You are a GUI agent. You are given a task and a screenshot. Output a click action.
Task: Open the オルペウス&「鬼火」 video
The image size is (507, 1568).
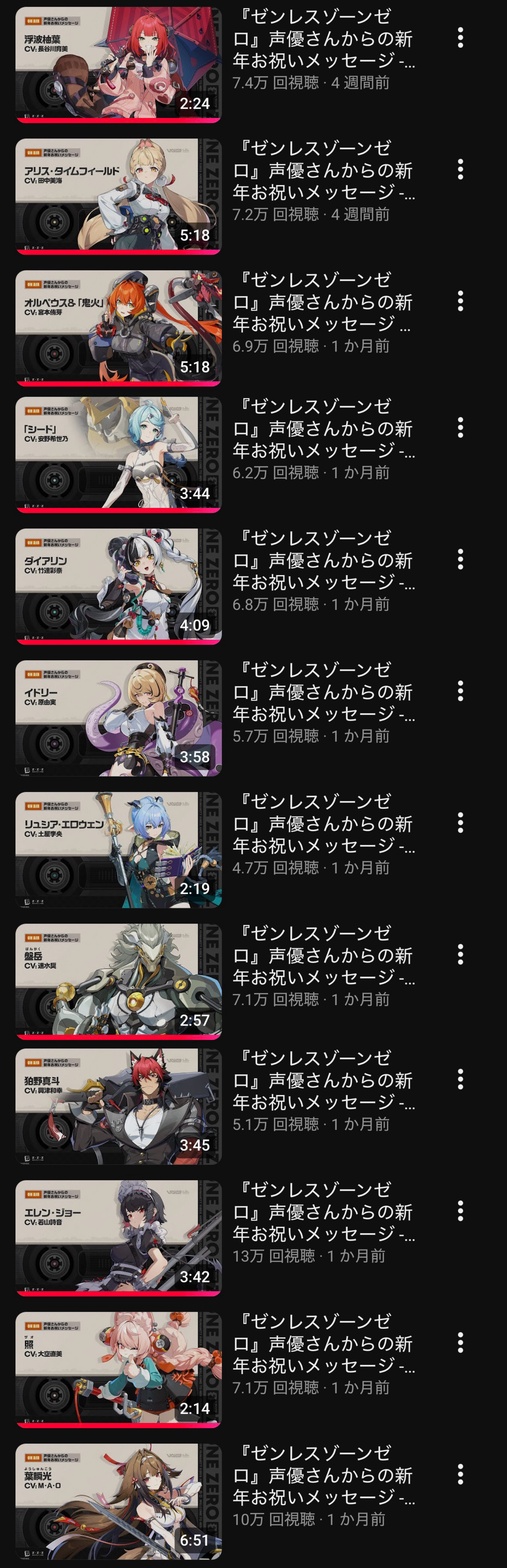(119, 328)
